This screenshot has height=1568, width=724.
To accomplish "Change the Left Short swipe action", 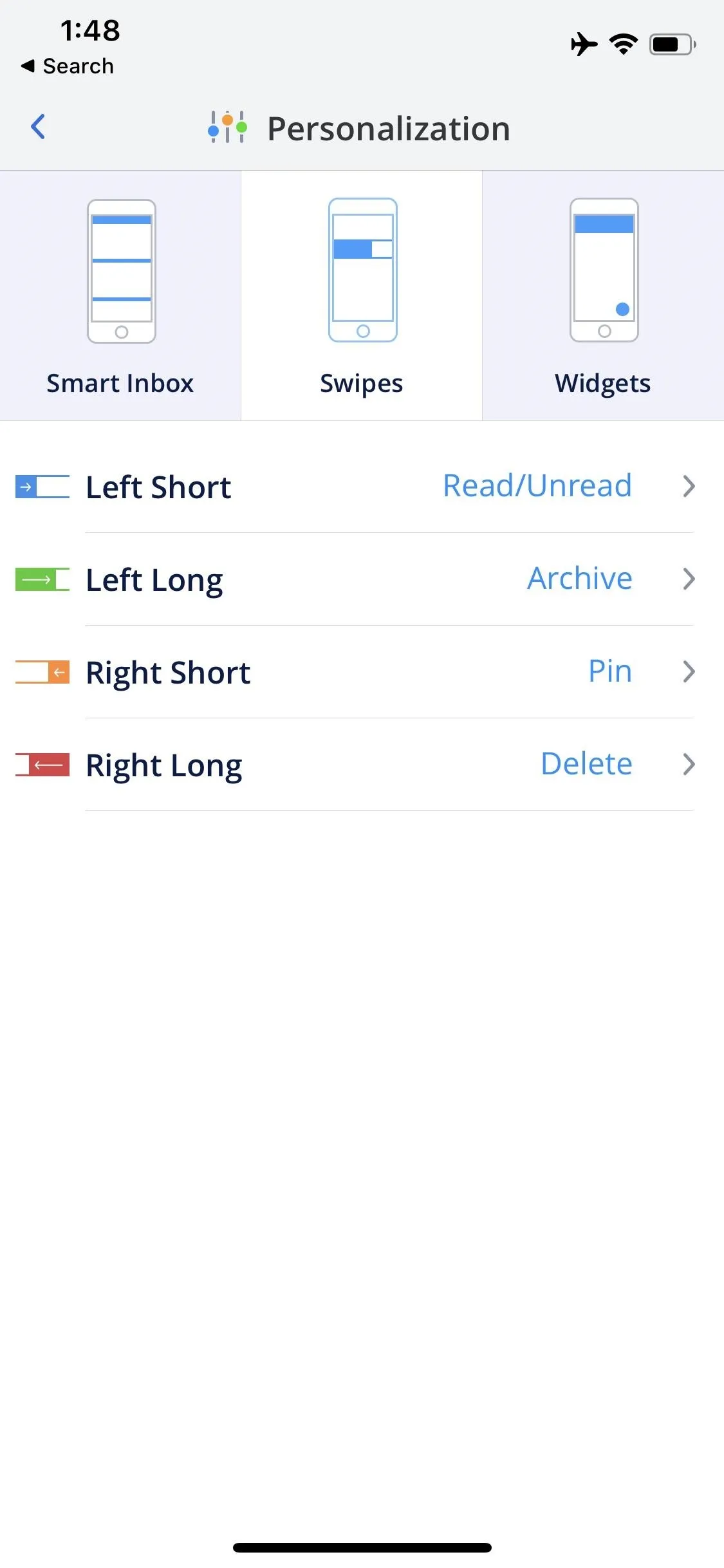I will (x=362, y=487).
